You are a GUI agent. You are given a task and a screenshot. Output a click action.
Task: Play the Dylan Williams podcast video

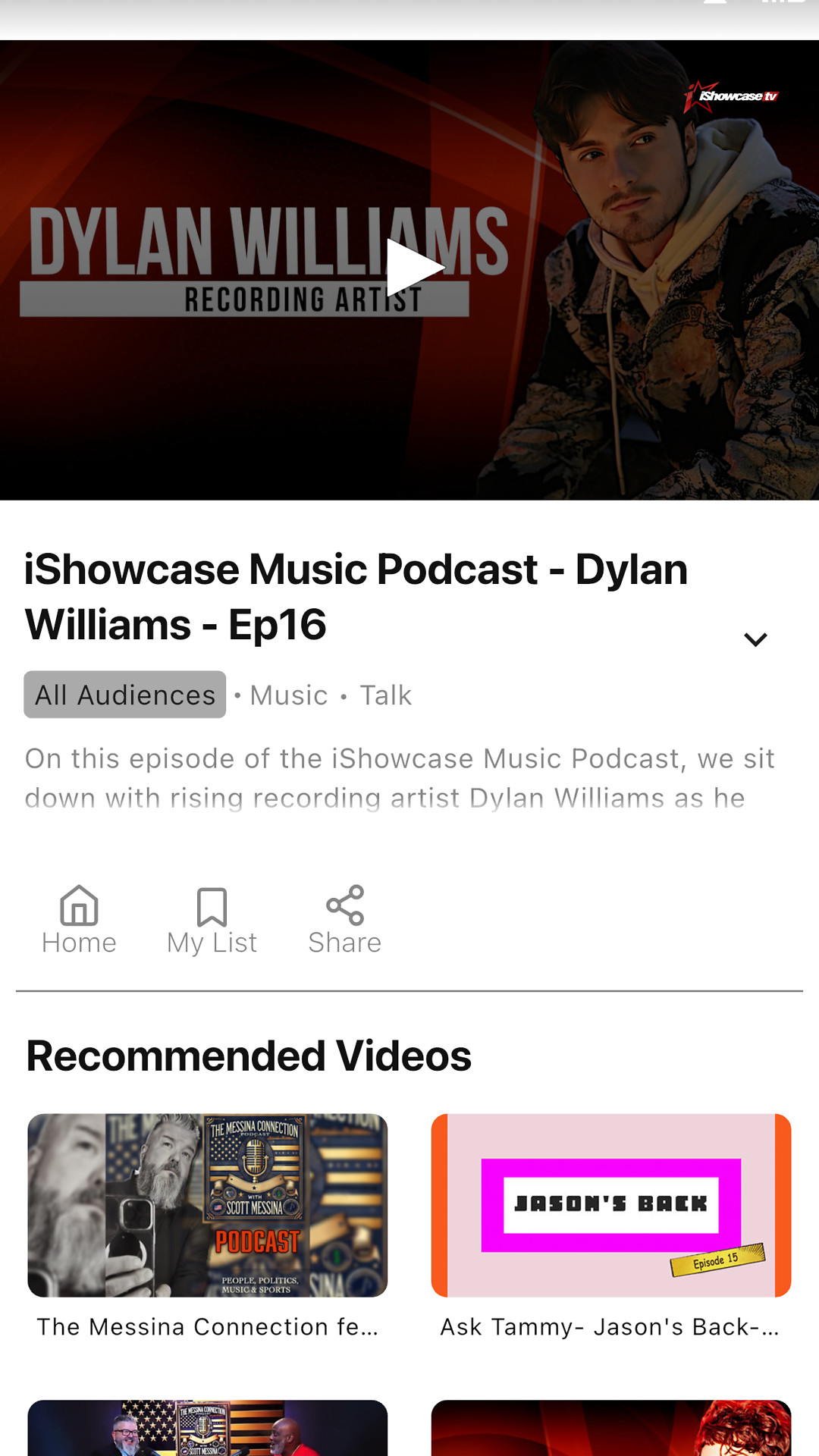pyautogui.click(x=413, y=268)
